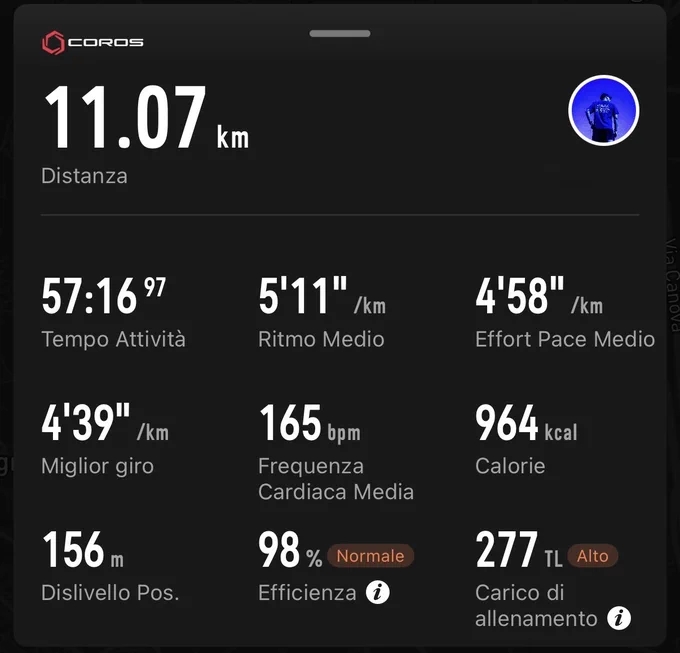Open the profile avatar picture
The width and height of the screenshot is (680, 653).
point(603,111)
